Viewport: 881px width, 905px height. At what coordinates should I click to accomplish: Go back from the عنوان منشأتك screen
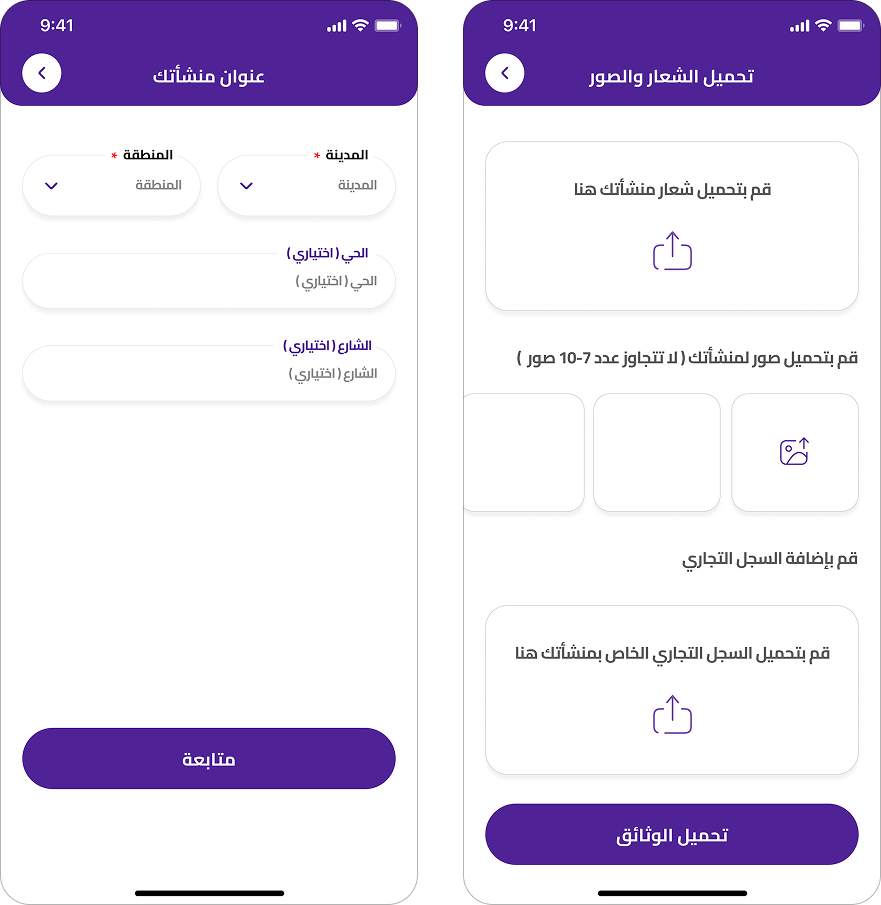click(x=42, y=73)
